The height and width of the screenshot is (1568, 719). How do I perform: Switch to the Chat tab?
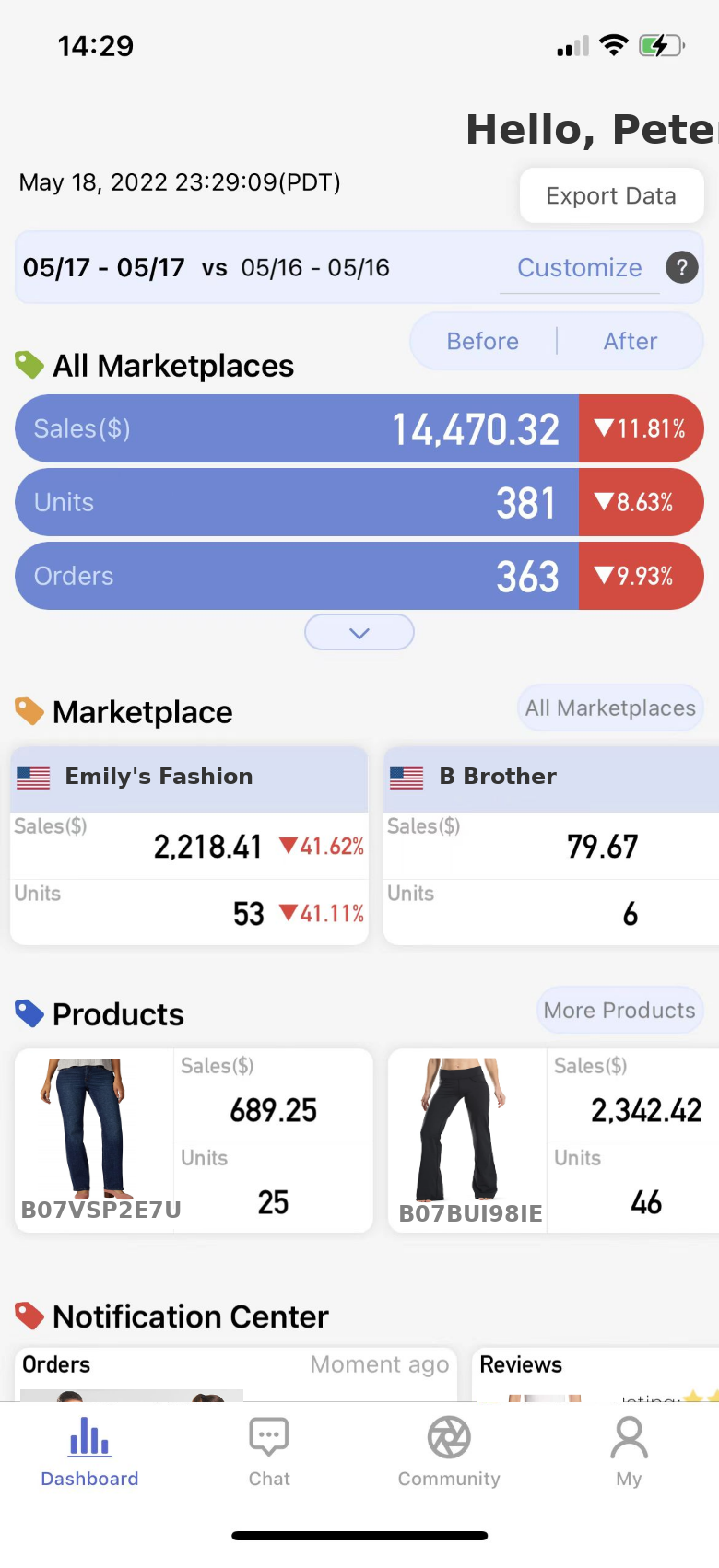click(269, 1452)
